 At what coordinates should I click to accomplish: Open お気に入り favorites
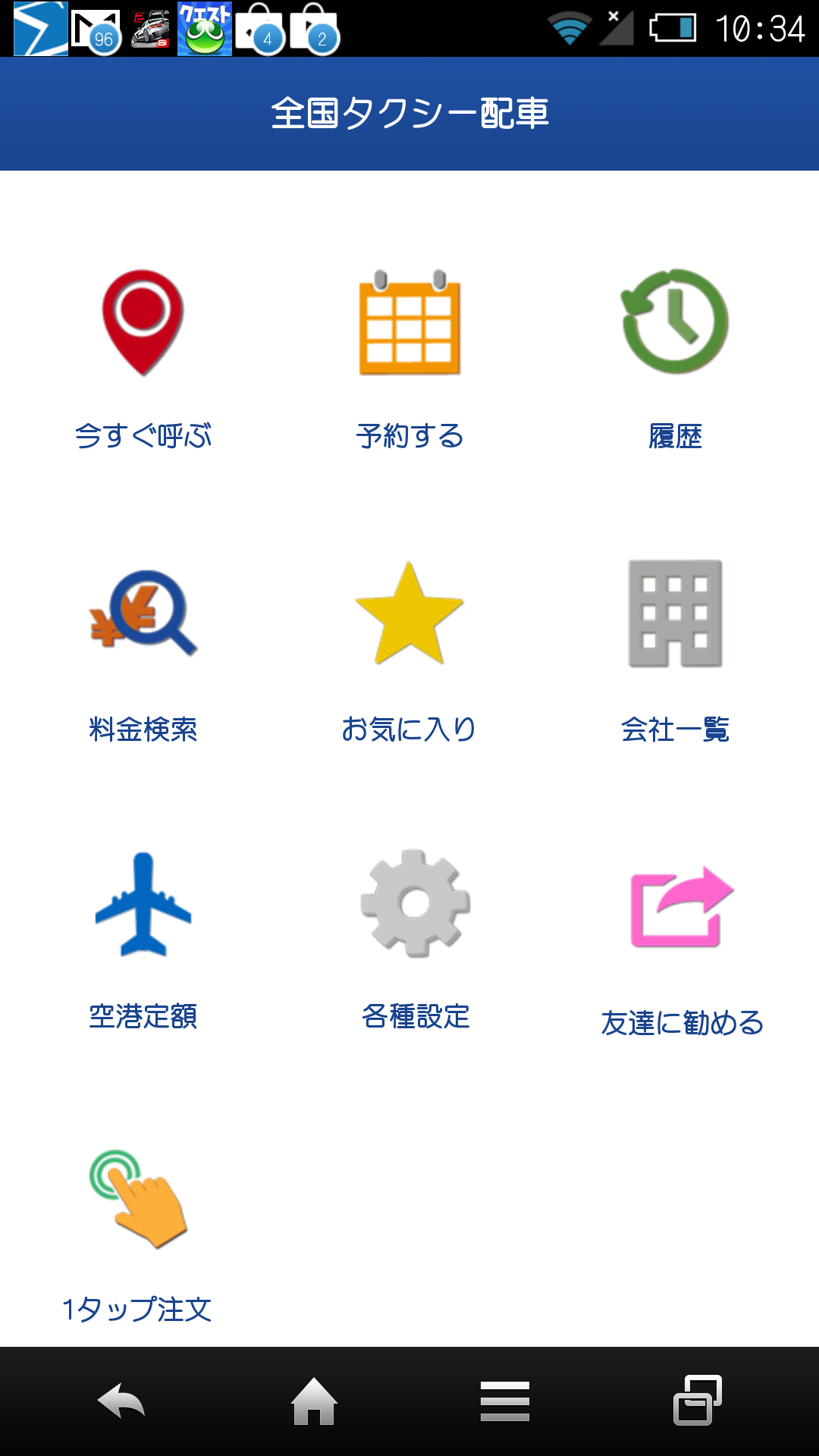409,652
